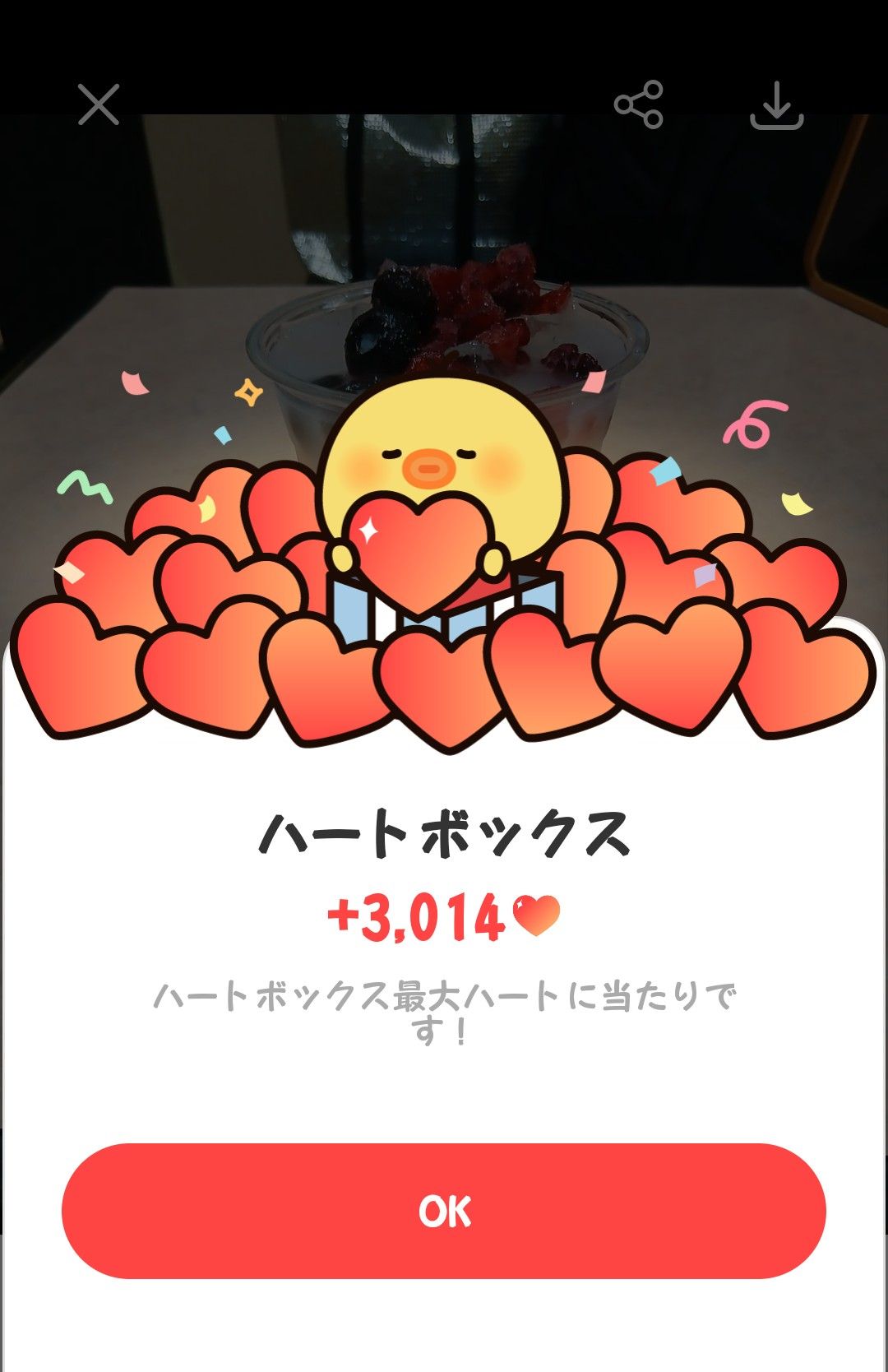
Task: Download the photo to the device
Action: [x=776, y=106]
